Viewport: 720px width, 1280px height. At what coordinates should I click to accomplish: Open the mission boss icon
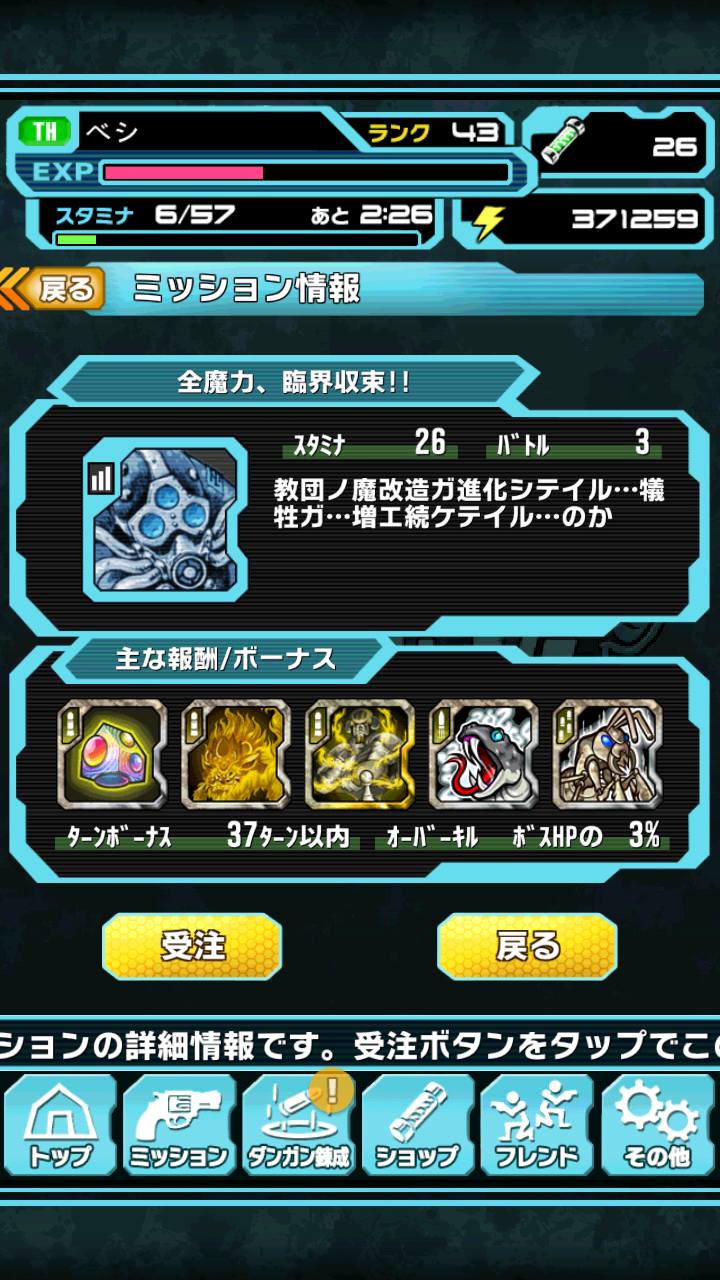click(165, 521)
